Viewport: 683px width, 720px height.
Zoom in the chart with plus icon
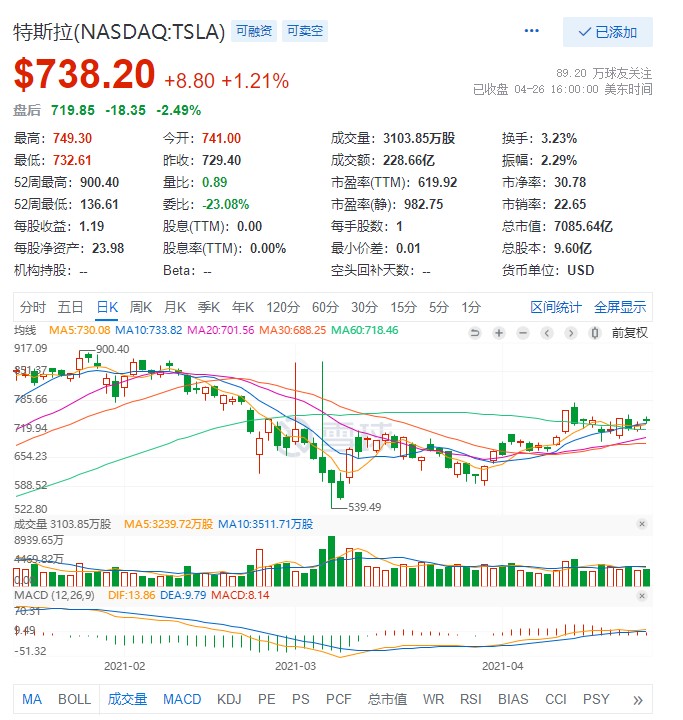[x=499, y=332]
